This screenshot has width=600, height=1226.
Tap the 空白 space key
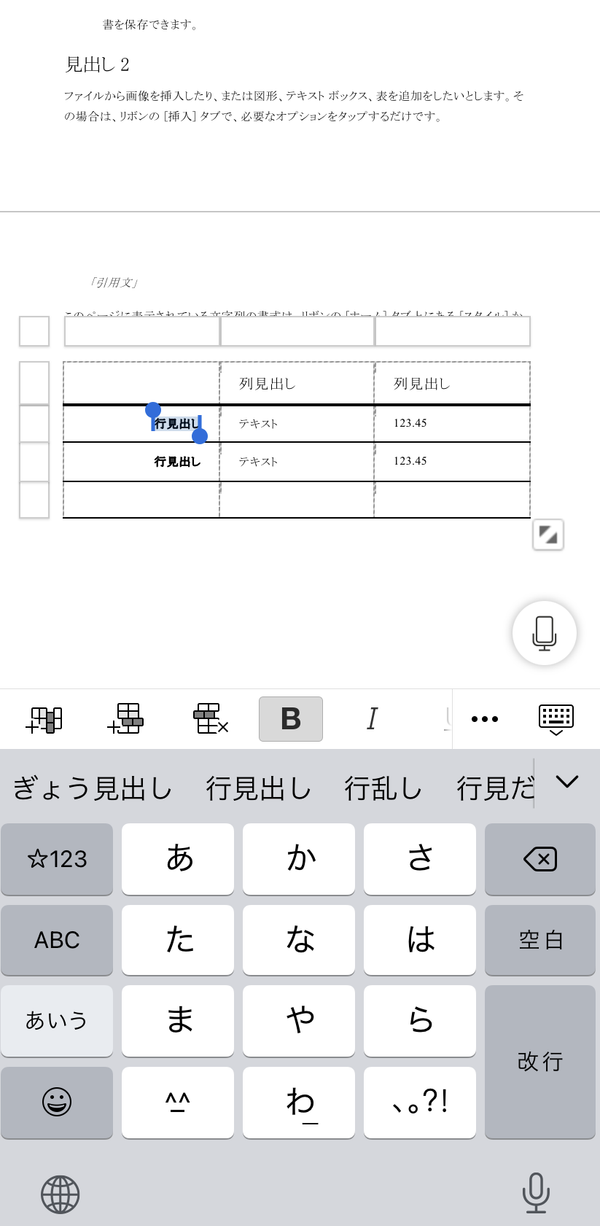(x=540, y=940)
